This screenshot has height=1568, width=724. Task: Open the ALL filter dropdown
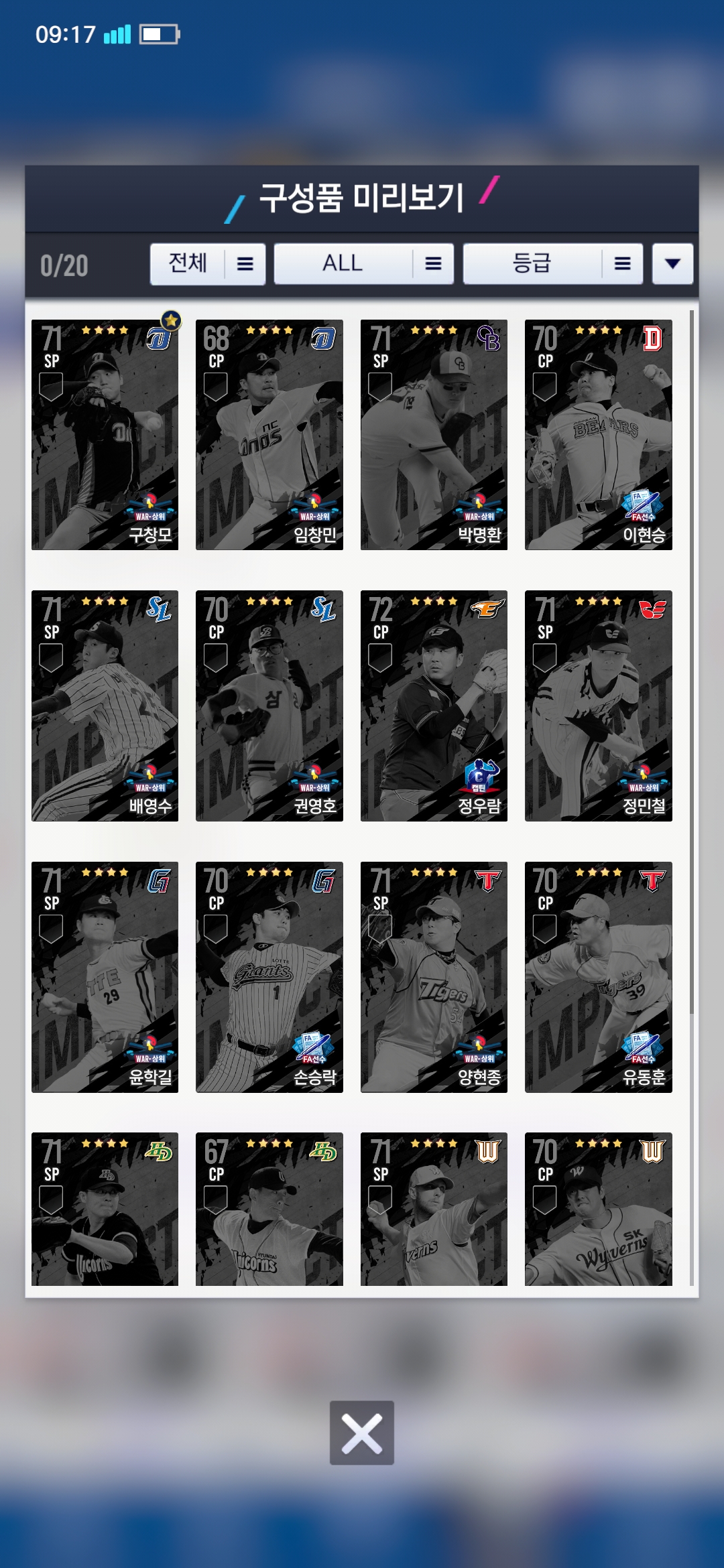pyautogui.click(x=363, y=264)
